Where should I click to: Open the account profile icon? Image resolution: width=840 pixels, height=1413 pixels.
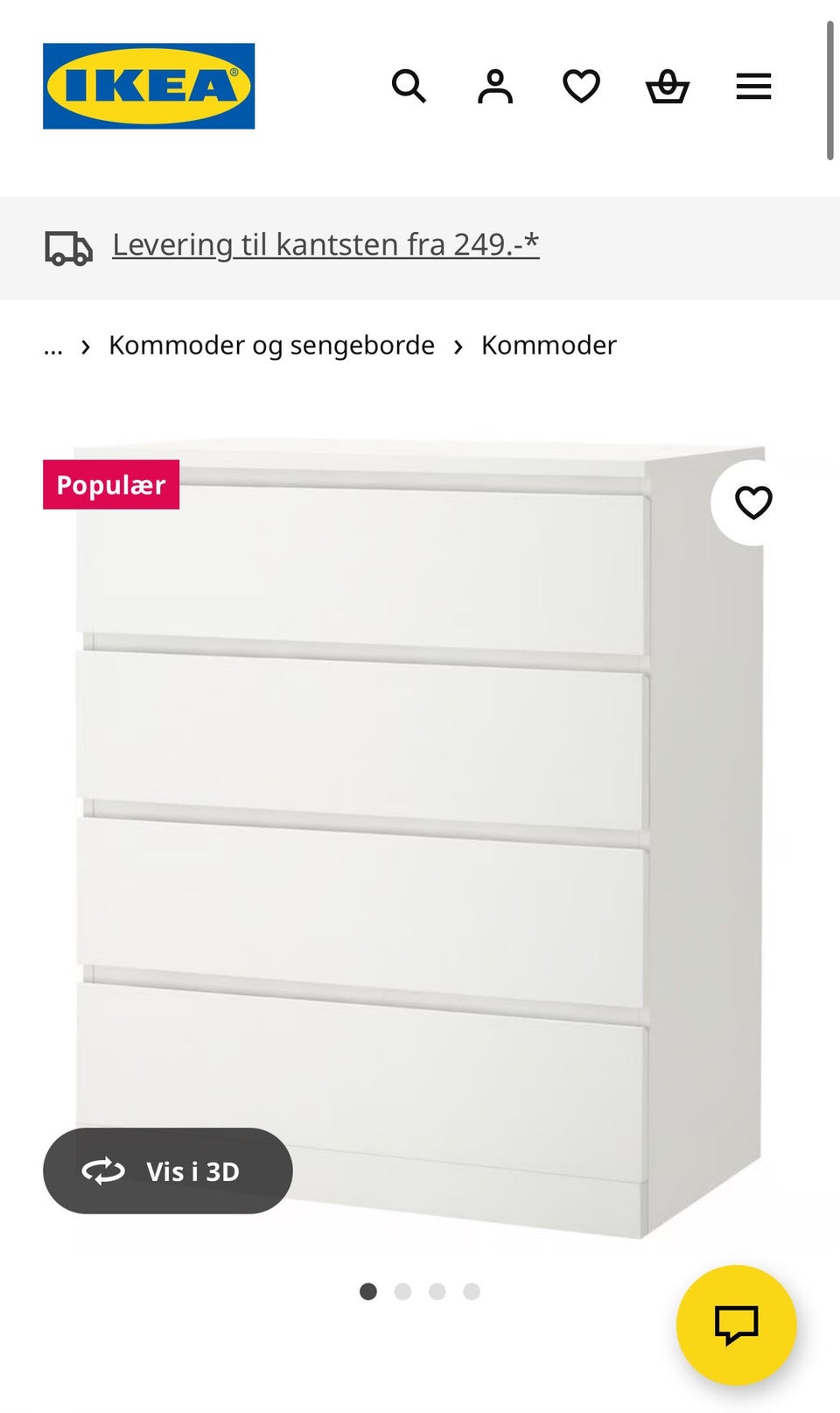click(494, 86)
